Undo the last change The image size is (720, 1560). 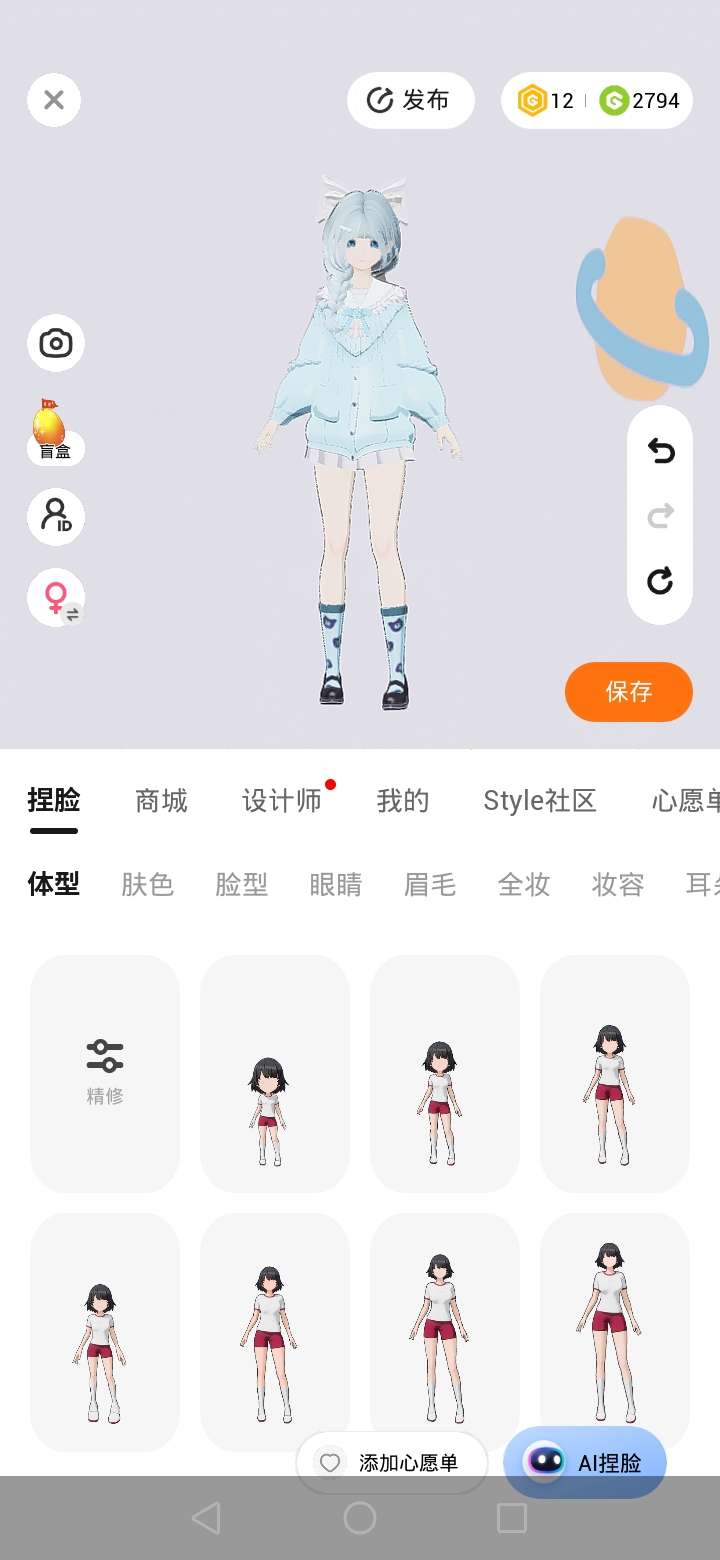660,452
